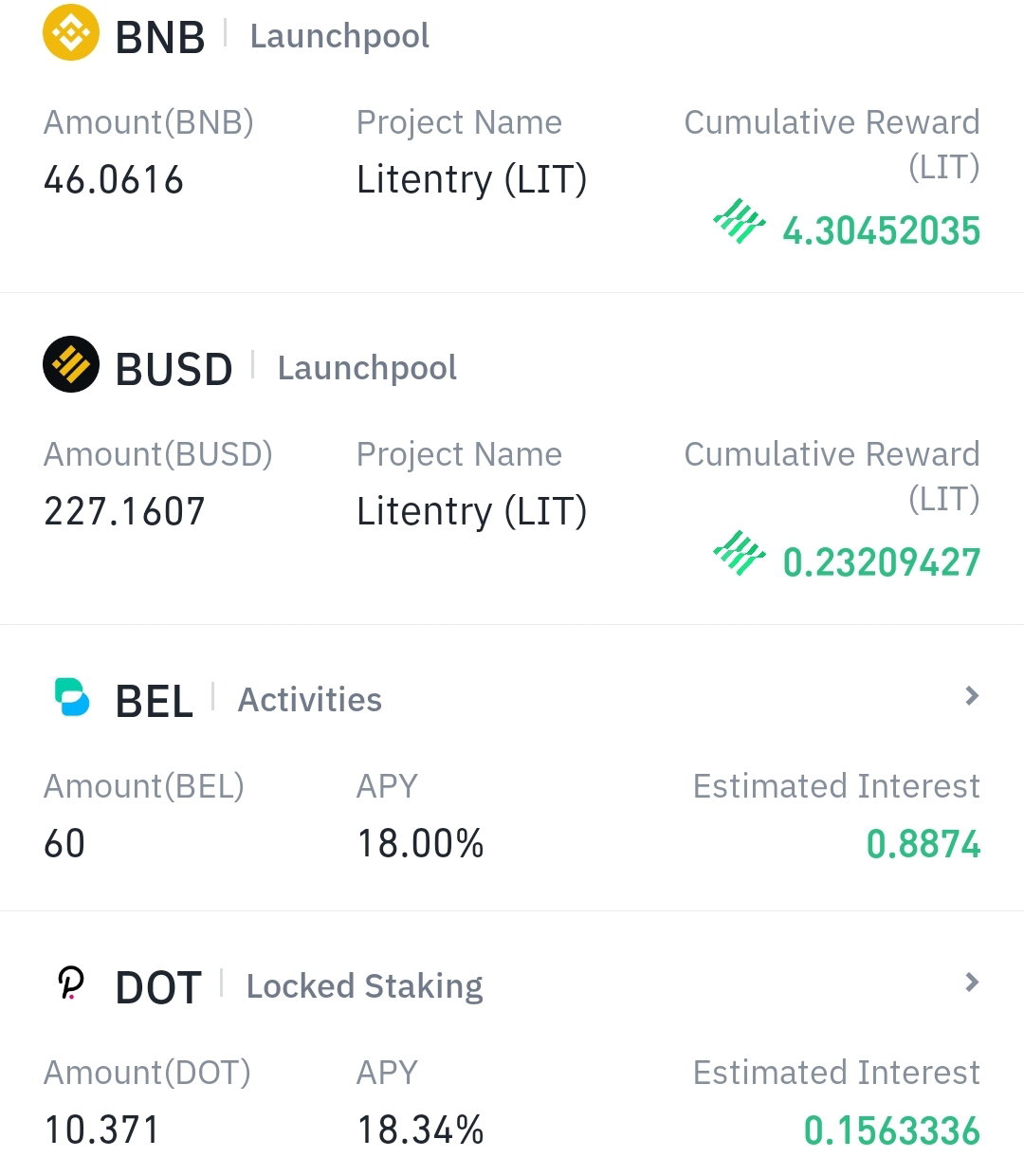Open the BUSD Launchpool entry

coord(512,459)
